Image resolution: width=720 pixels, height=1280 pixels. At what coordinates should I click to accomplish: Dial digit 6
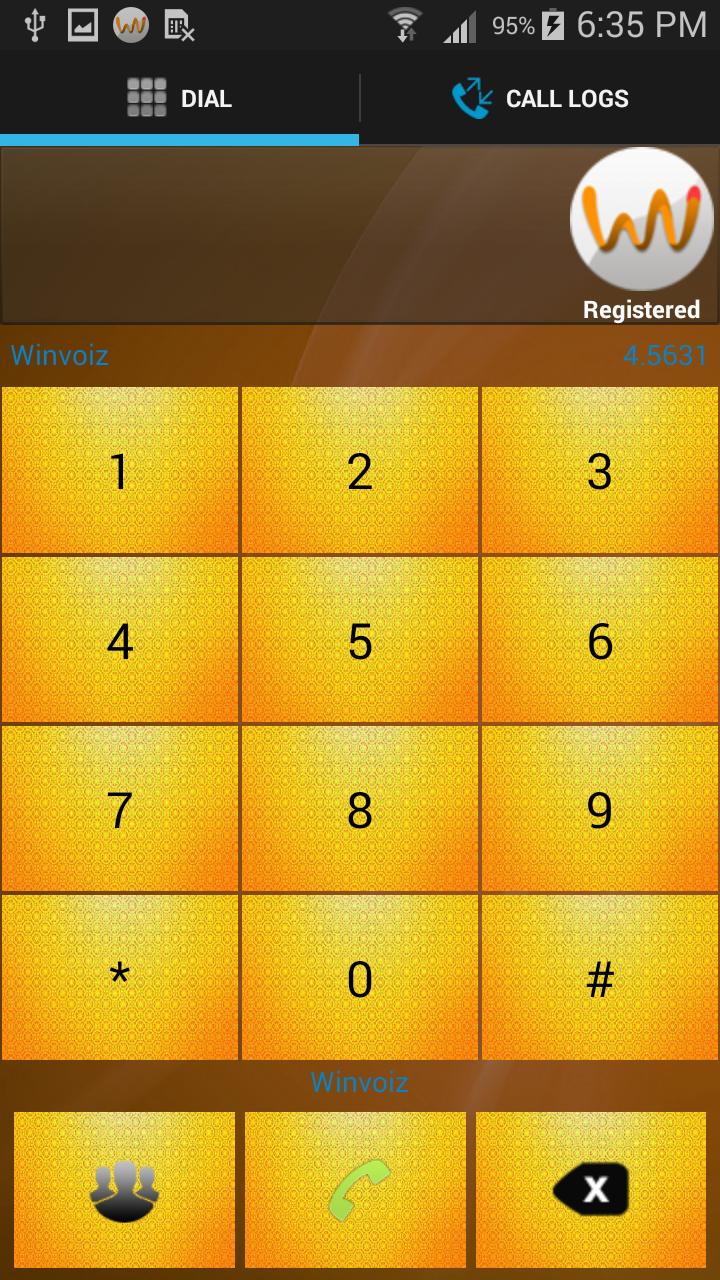pyautogui.click(x=600, y=640)
